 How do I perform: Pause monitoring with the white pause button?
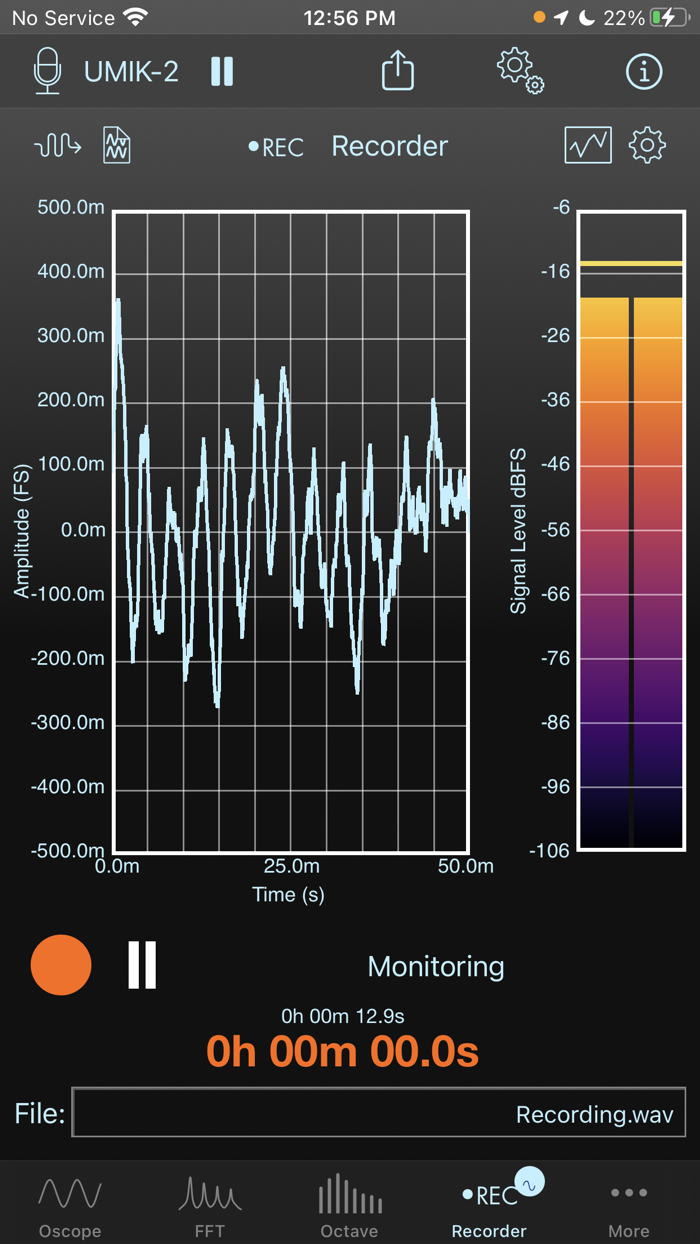click(x=142, y=965)
